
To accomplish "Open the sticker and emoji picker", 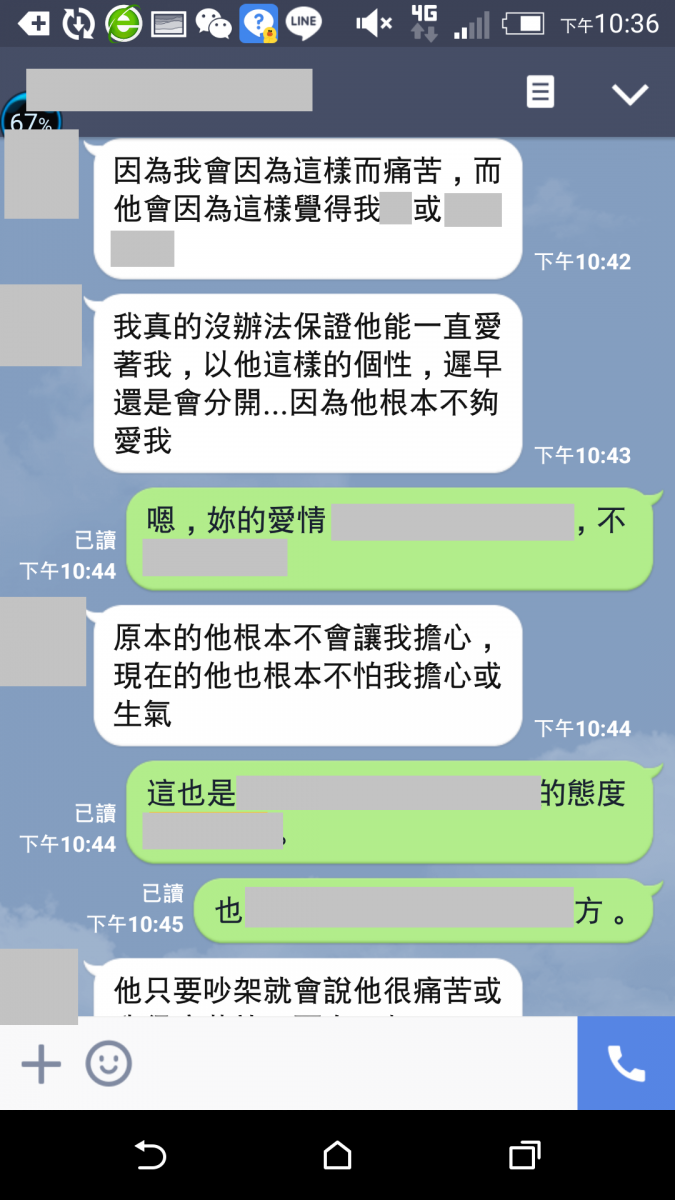I will pyautogui.click(x=108, y=1064).
